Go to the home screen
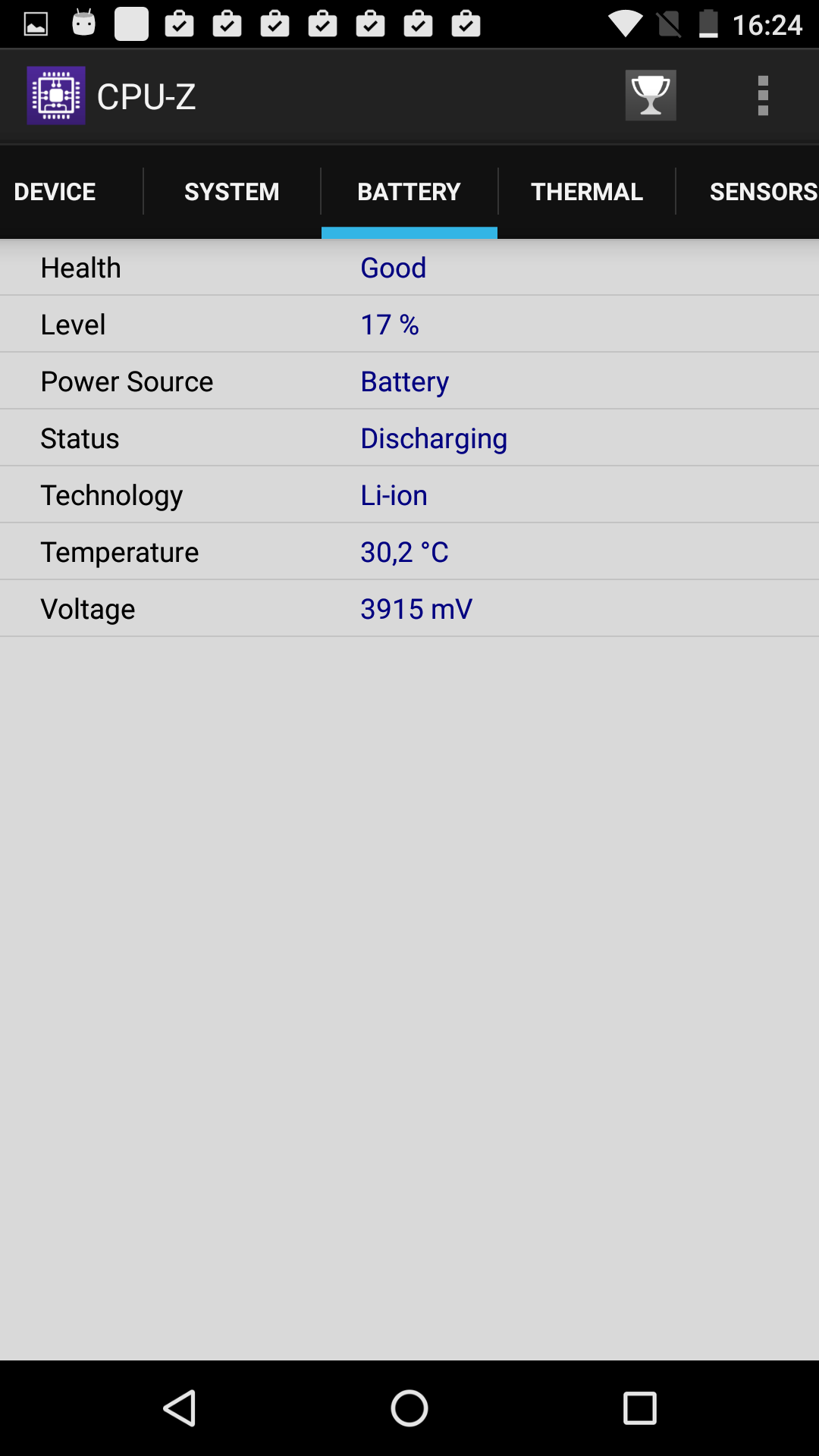819x1456 pixels. [409, 1408]
